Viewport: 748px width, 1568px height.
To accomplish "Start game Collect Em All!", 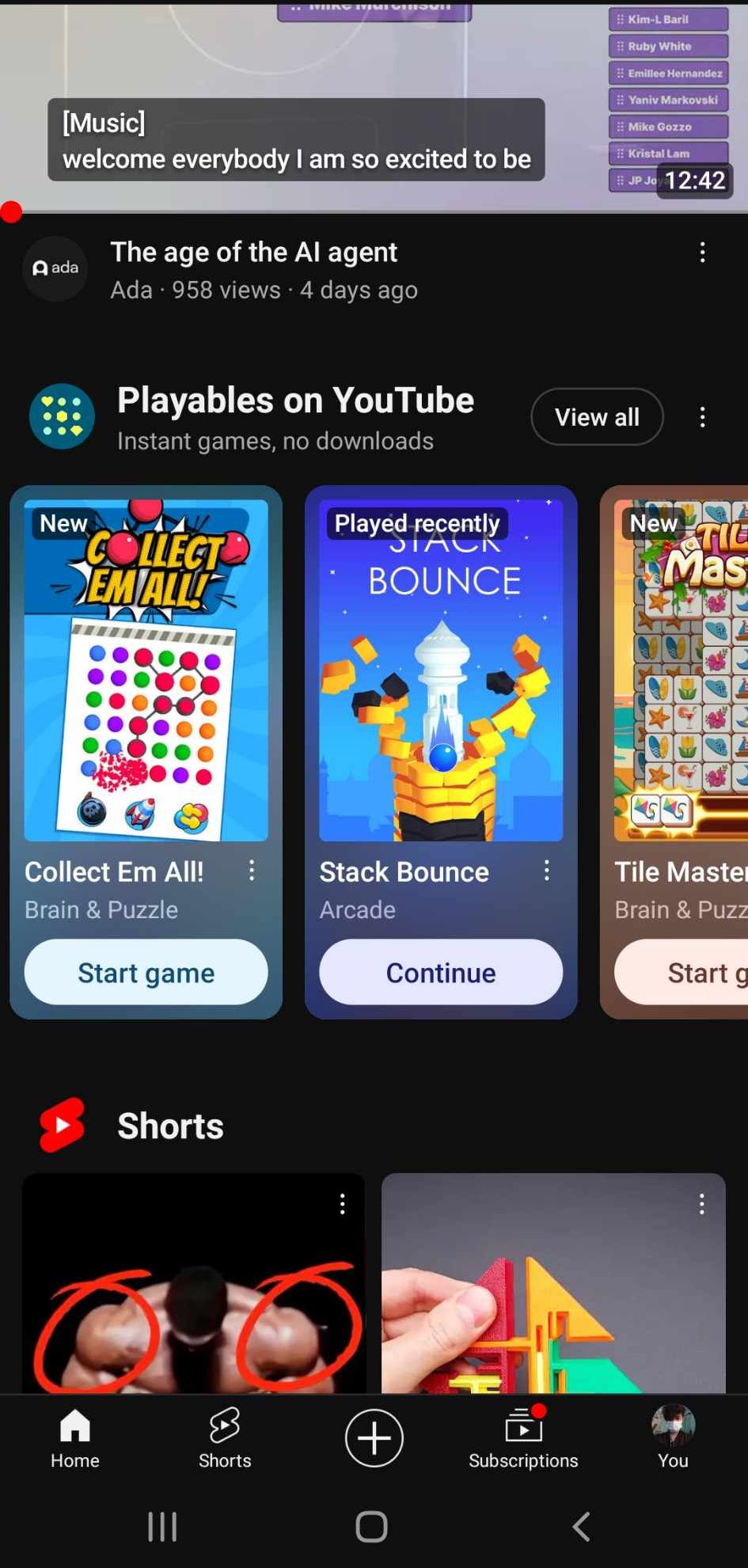I will (x=146, y=972).
